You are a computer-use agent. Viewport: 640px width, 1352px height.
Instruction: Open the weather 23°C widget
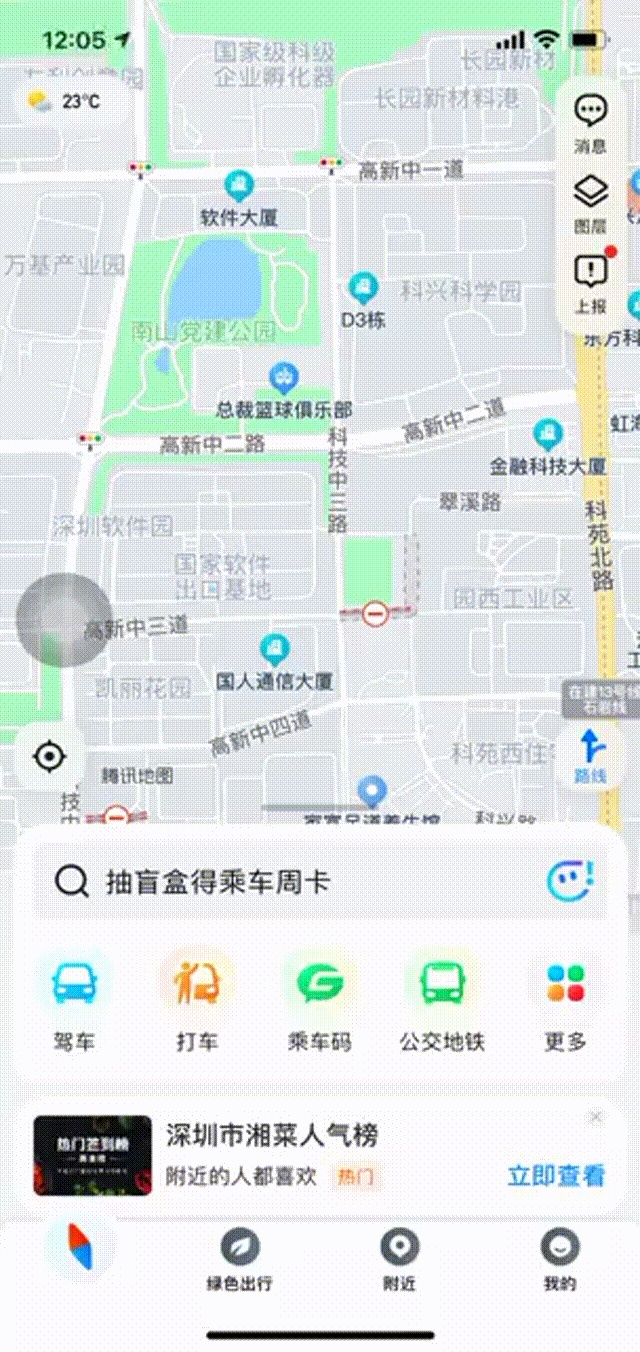[x=64, y=101]
